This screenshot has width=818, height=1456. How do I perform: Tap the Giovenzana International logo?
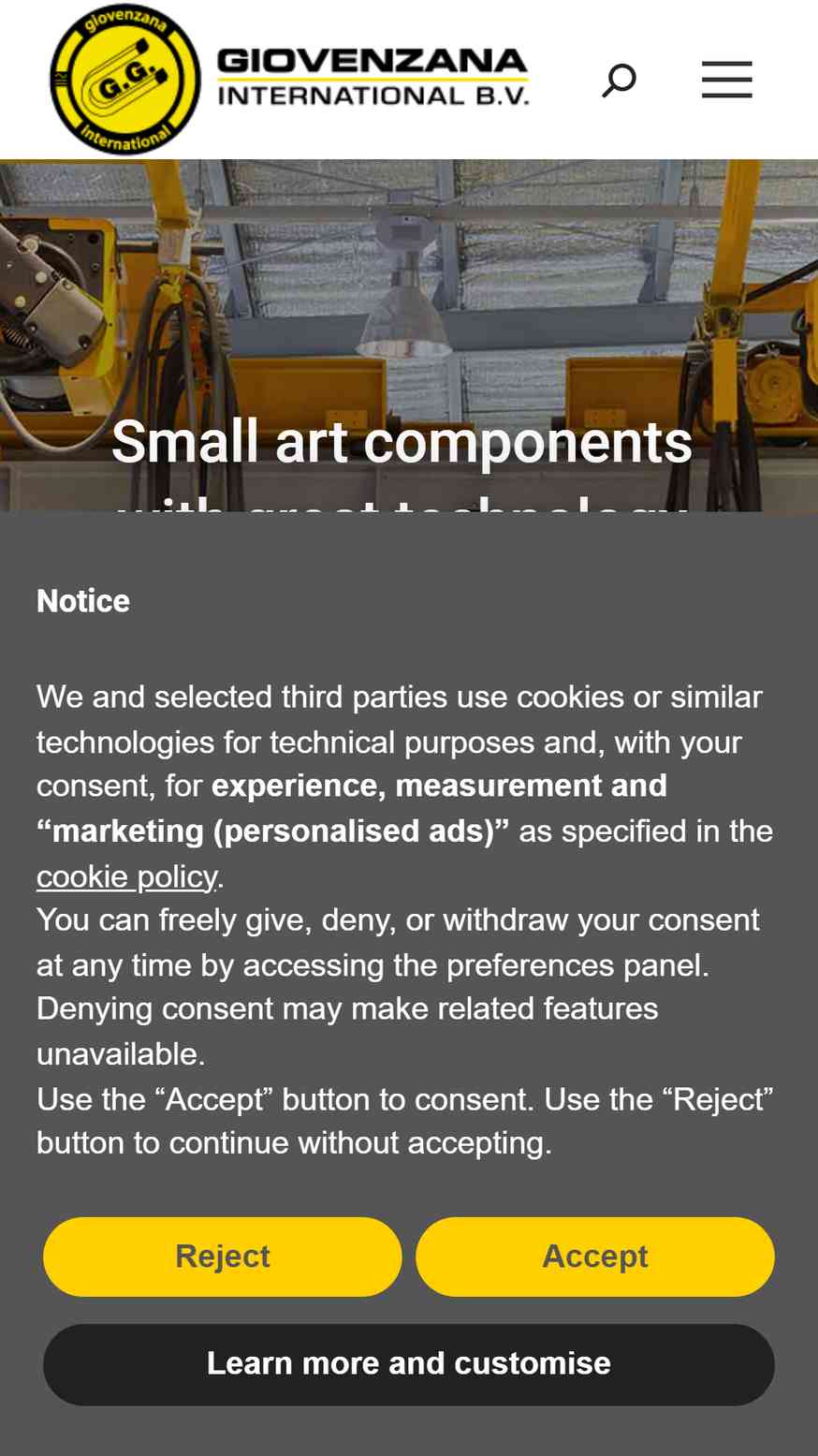(x=289, y=80)
